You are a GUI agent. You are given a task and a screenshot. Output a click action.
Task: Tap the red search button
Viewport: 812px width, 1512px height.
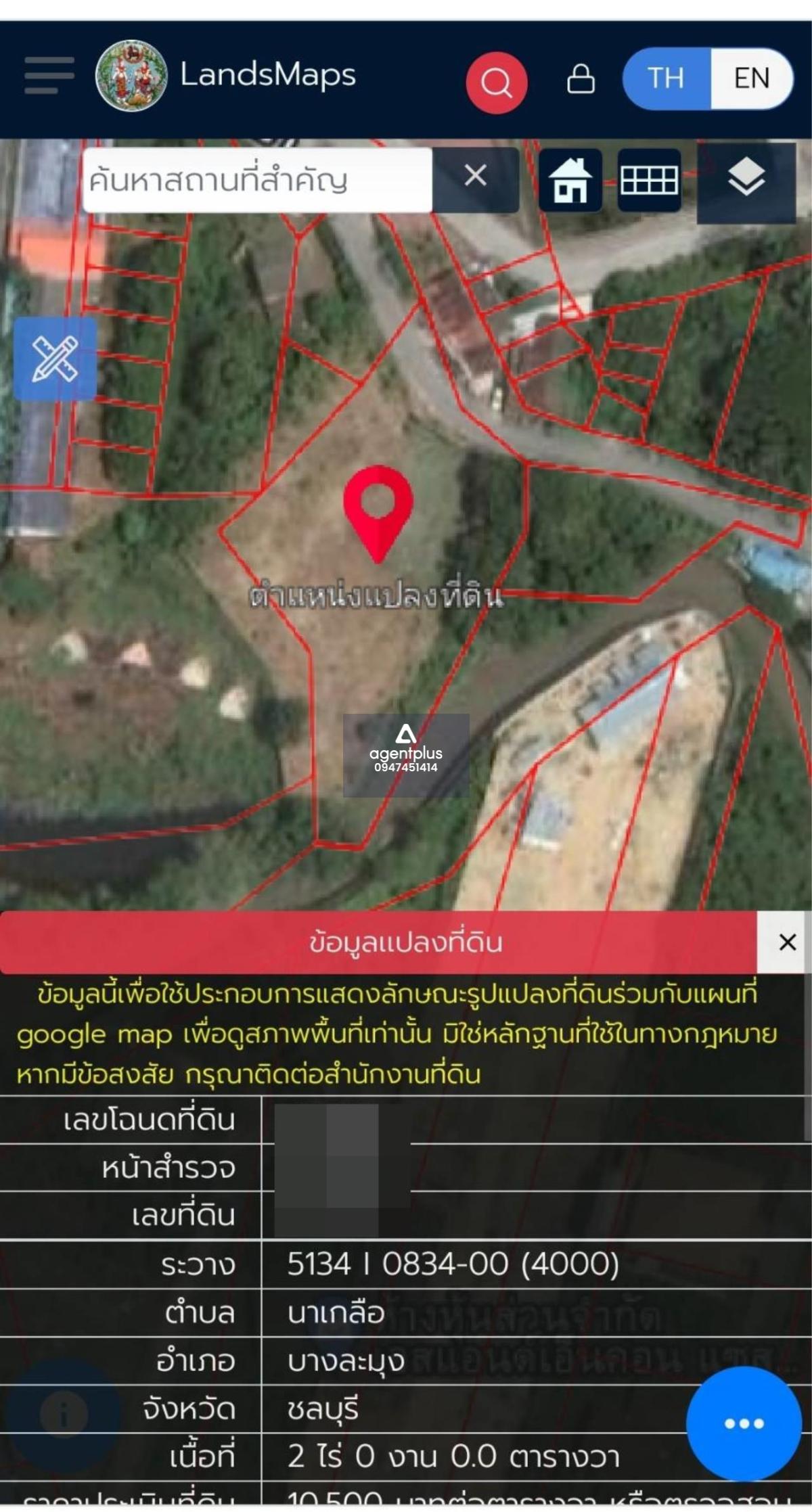point(497,82)
